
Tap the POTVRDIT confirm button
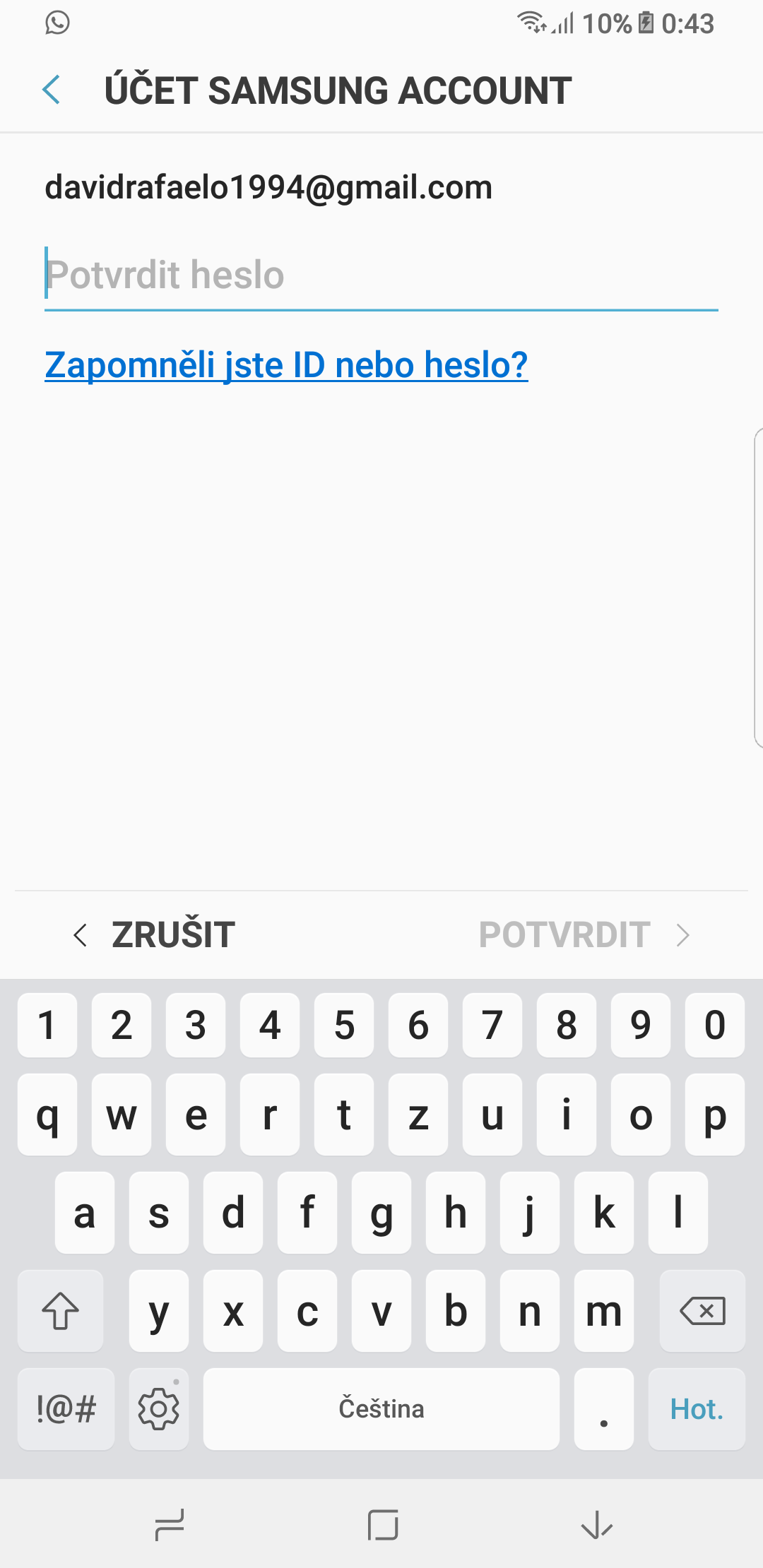[583, 934]
